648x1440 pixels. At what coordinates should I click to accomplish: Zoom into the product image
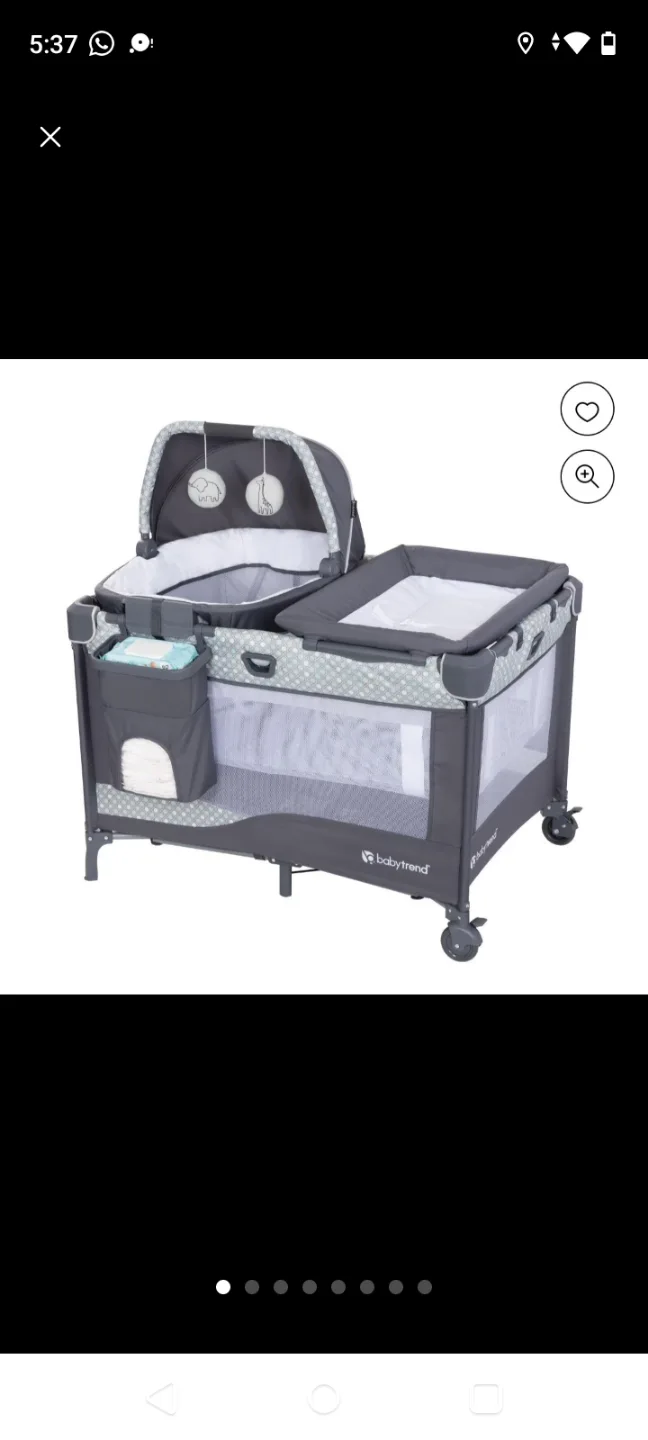point(587,477)
